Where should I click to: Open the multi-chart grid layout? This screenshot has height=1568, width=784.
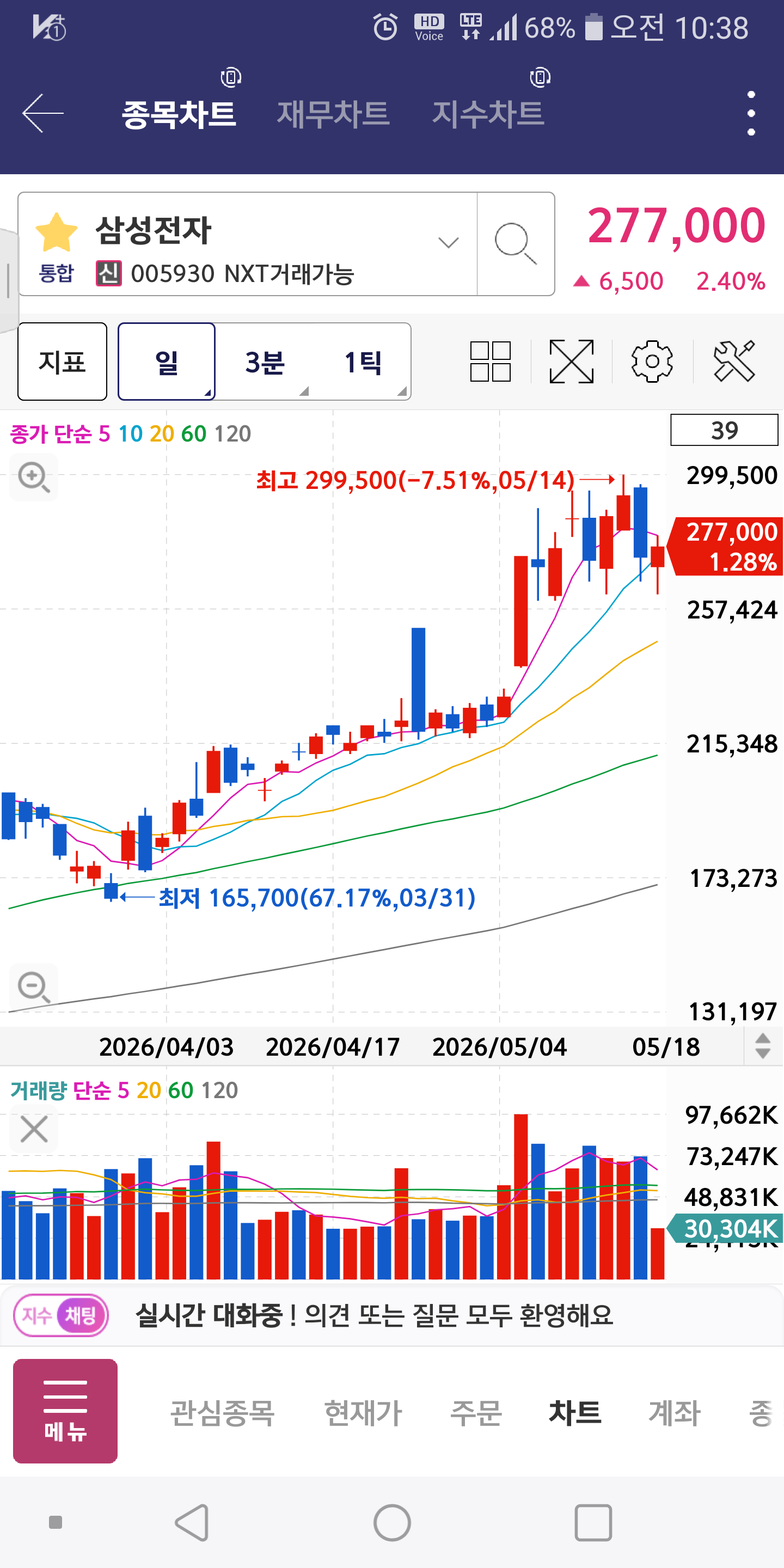[490, 362]
